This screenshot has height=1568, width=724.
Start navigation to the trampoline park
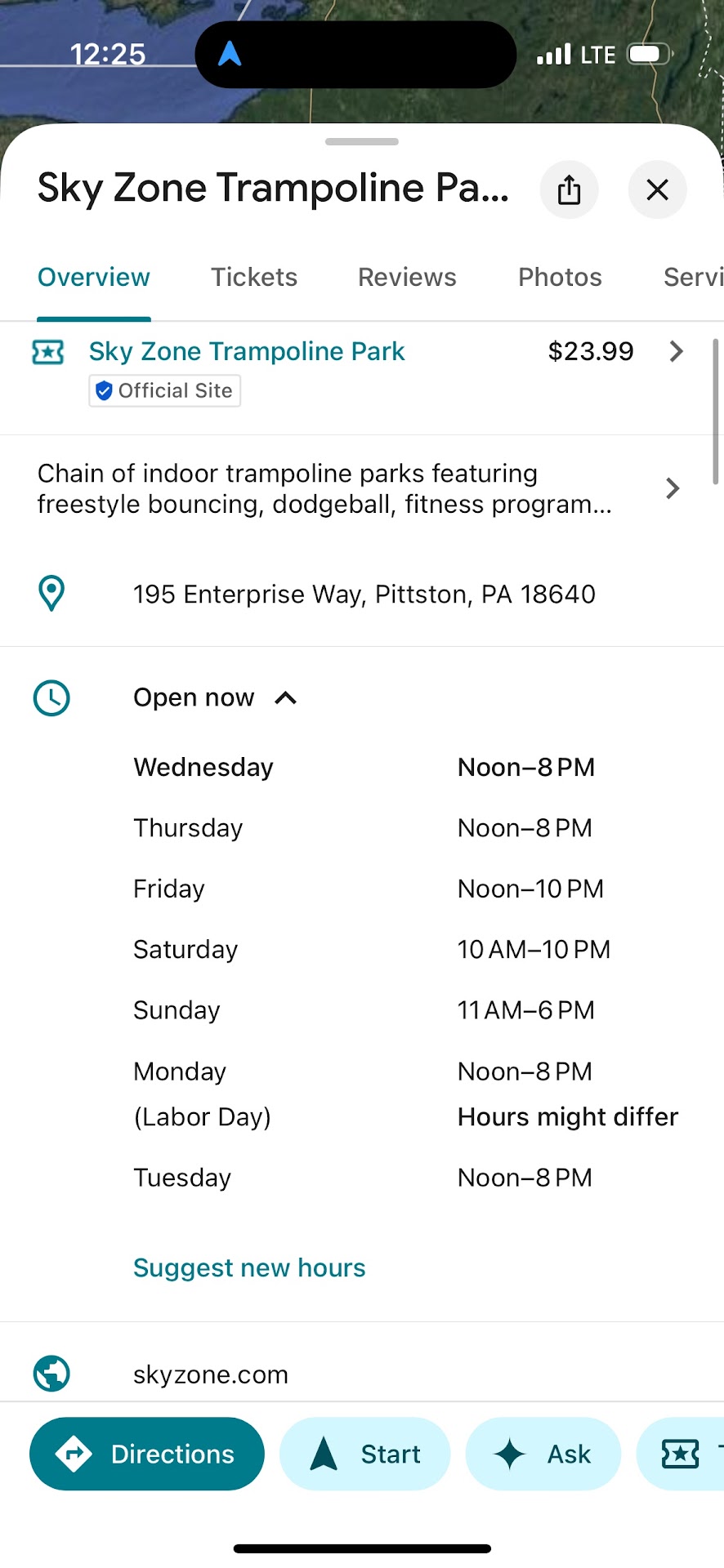(365, 1454)
